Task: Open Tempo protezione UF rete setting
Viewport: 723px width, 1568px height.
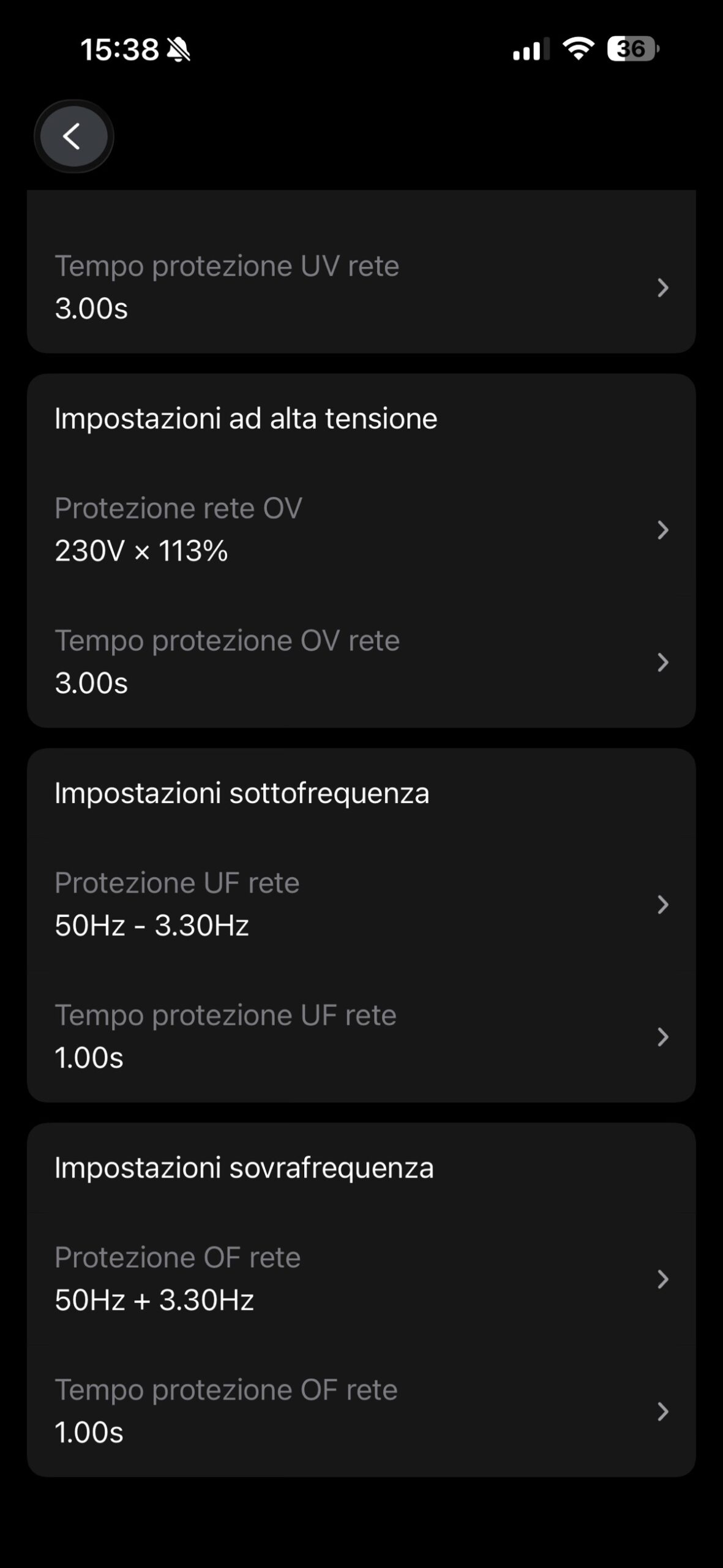Action: click(x=361, y=1036)
